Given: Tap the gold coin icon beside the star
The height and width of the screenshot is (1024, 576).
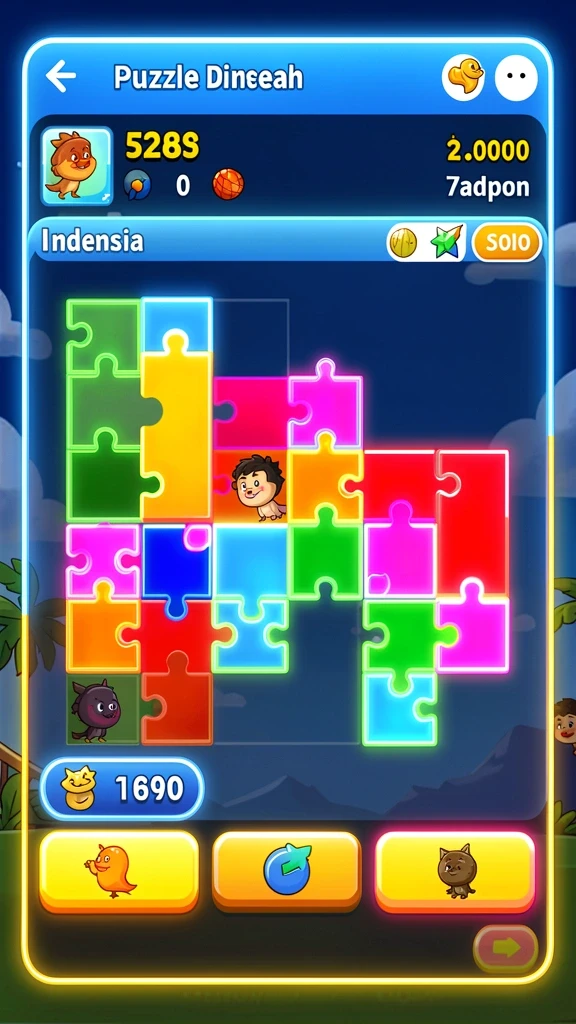Looking at the screenshot, I should tap(403, 243).
